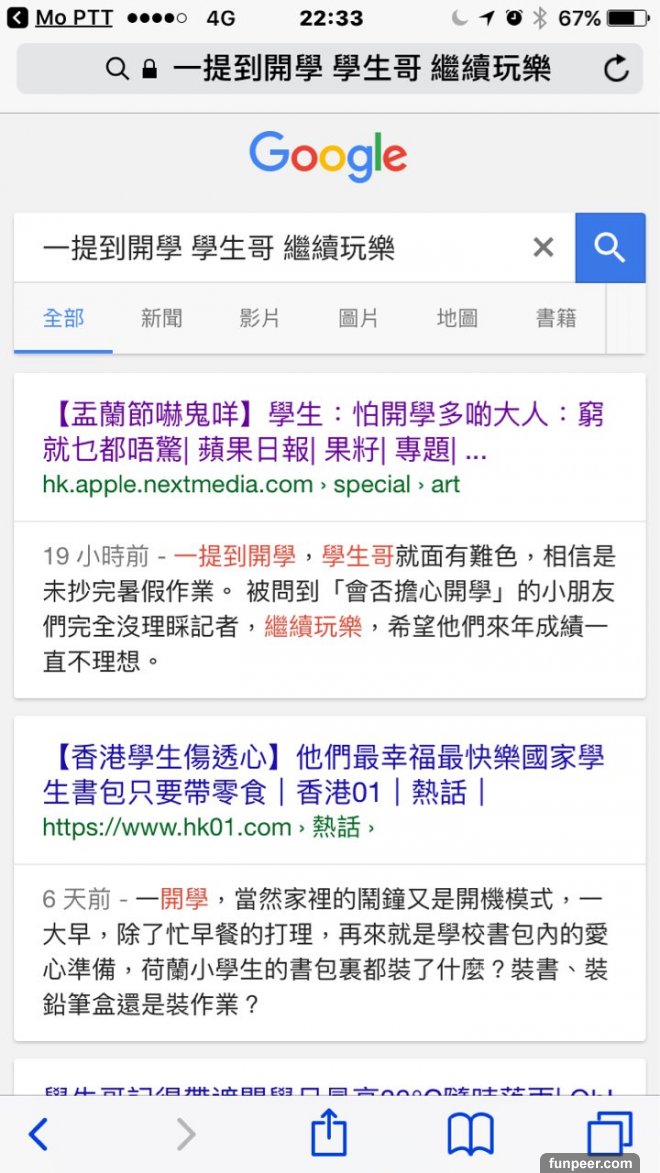Go back to the previous page

click(x=38, y=1134)
